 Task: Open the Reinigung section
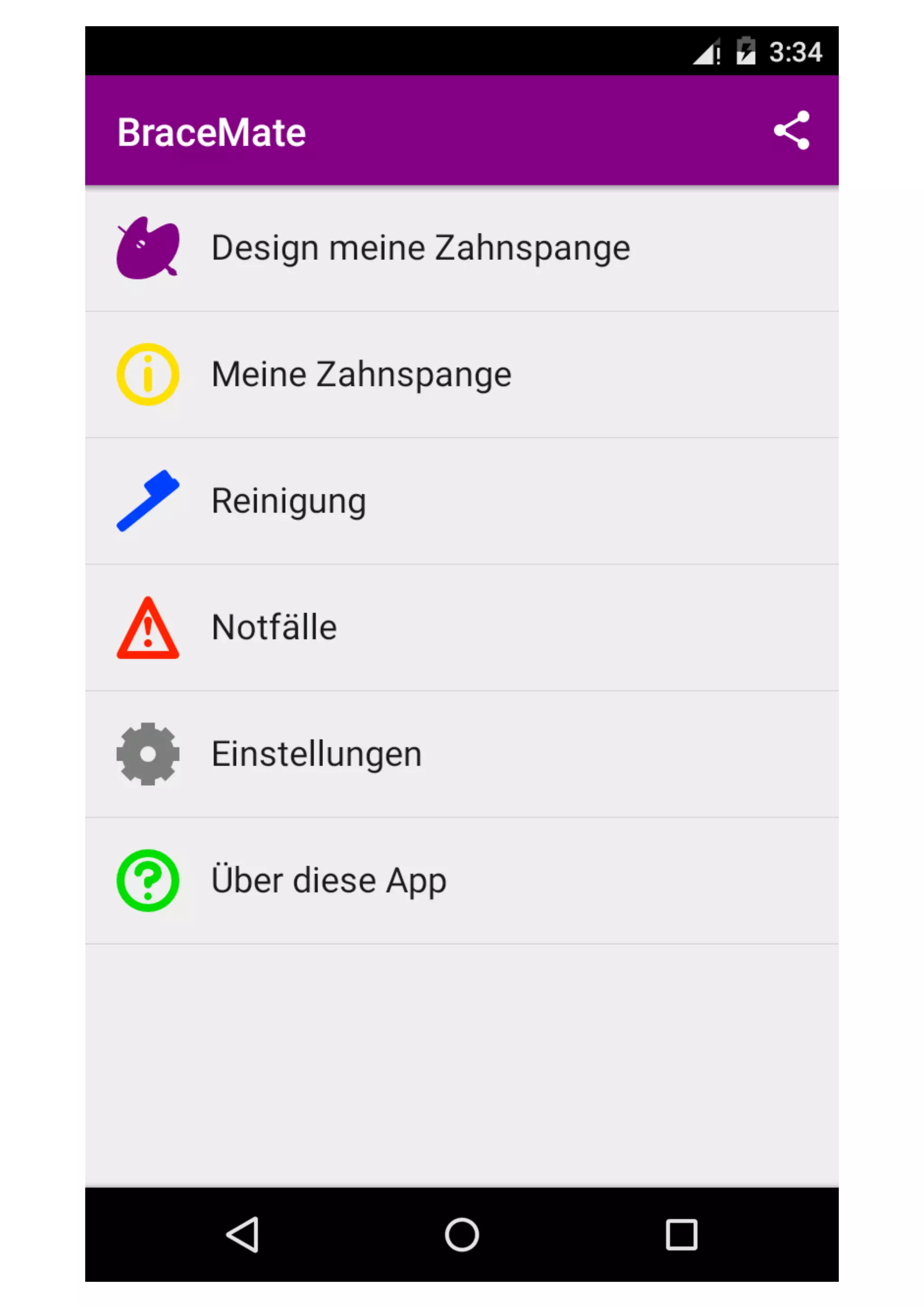289,501
